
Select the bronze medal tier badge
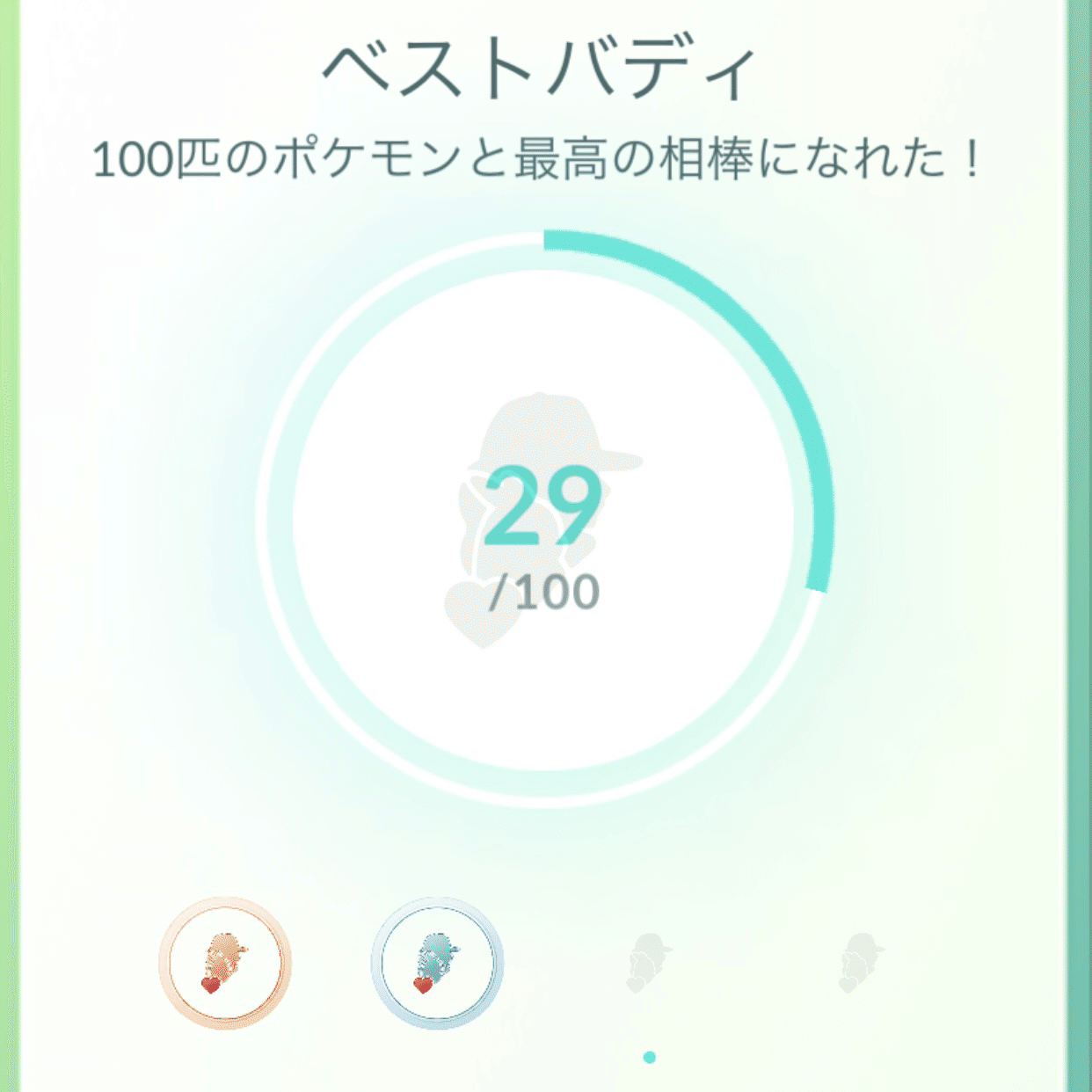224,963
